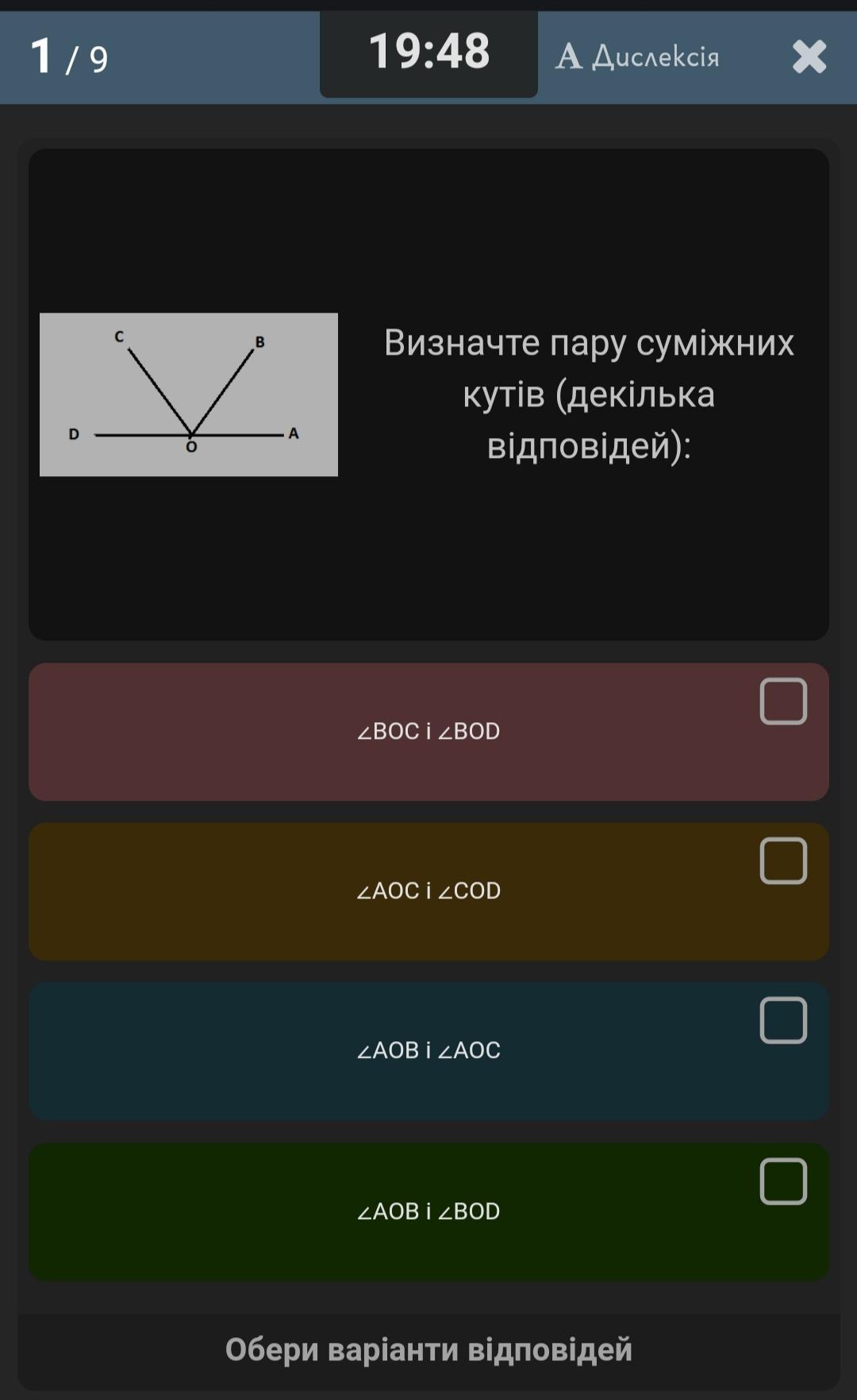Tap the Обери варіанти відповідей button
857x1400 pixels.
tap(428, 1350)
